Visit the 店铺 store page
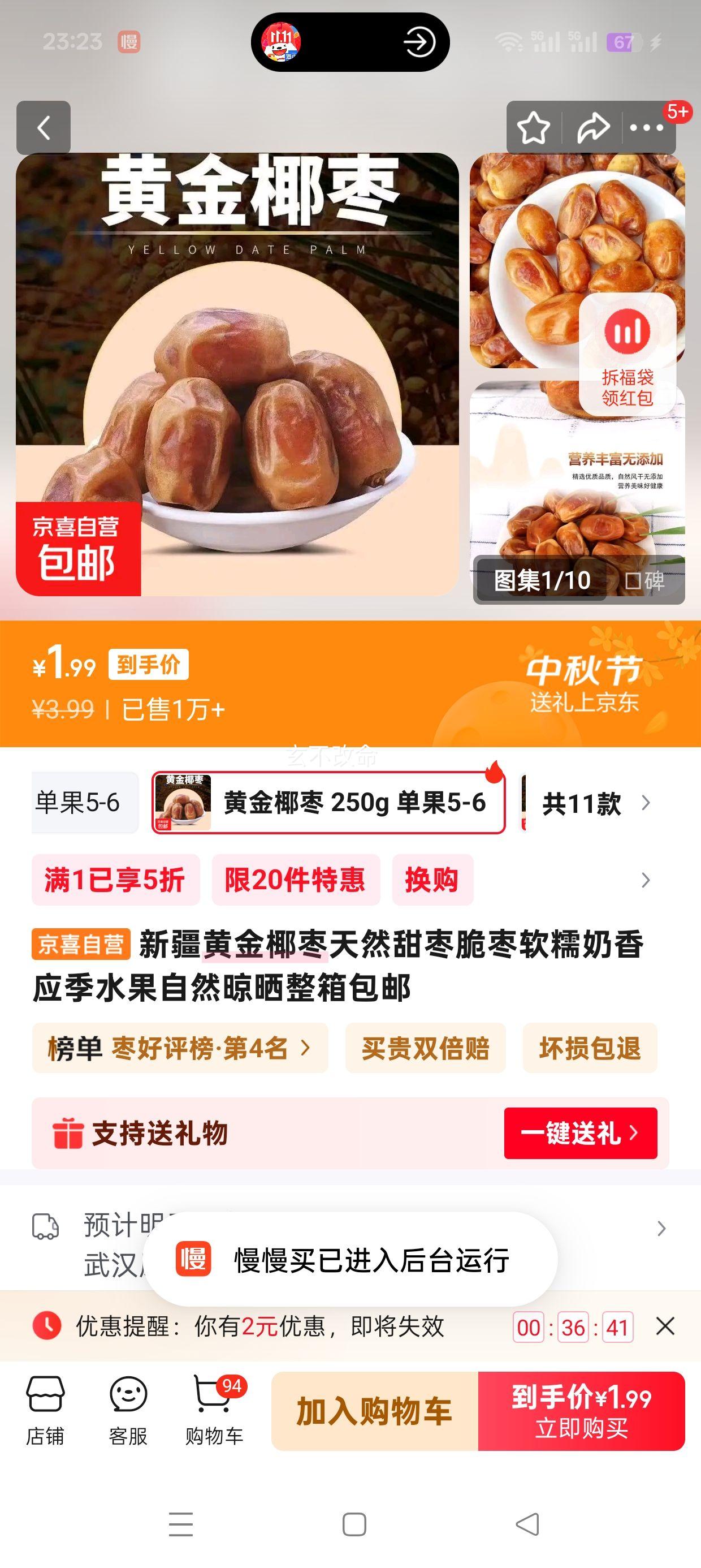The height and width of the screenshot is (1568, 701). pos(45,1410)
